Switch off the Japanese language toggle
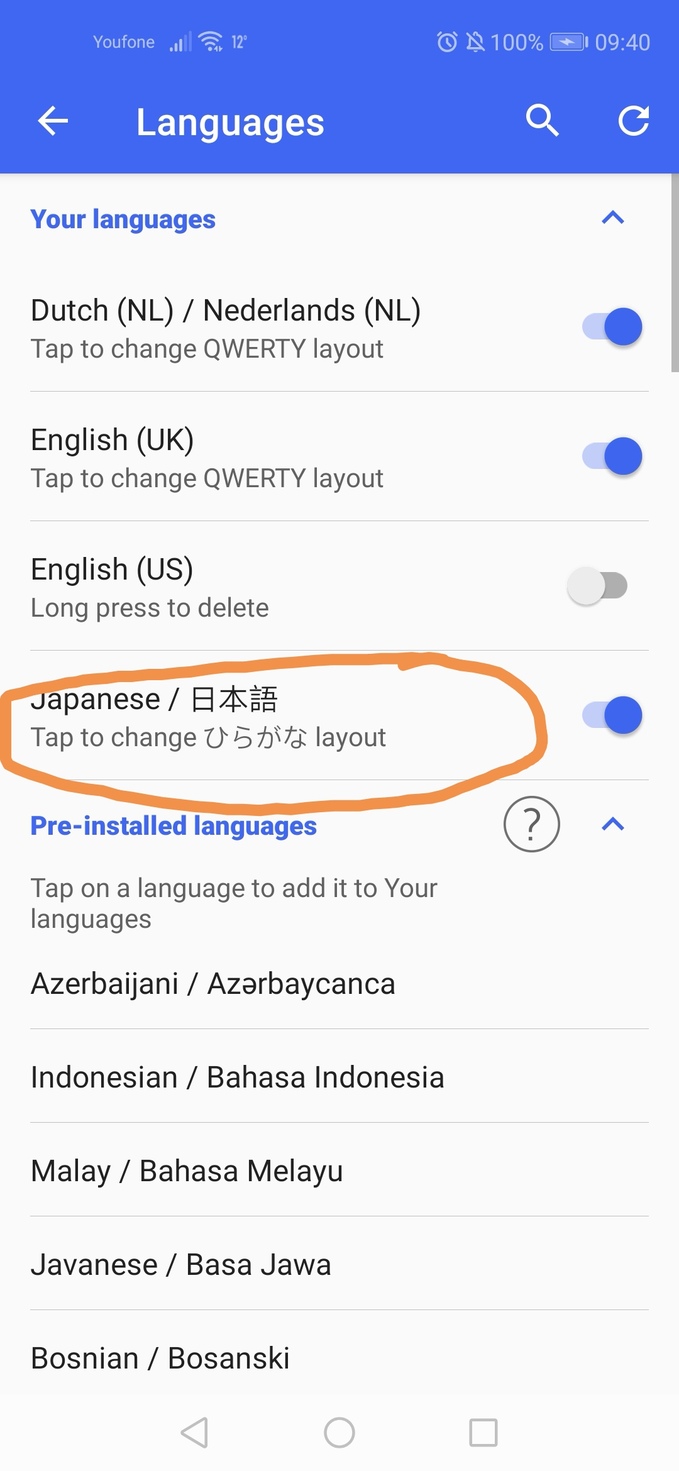Screen dimensions: 679x1471 [612, 716]
